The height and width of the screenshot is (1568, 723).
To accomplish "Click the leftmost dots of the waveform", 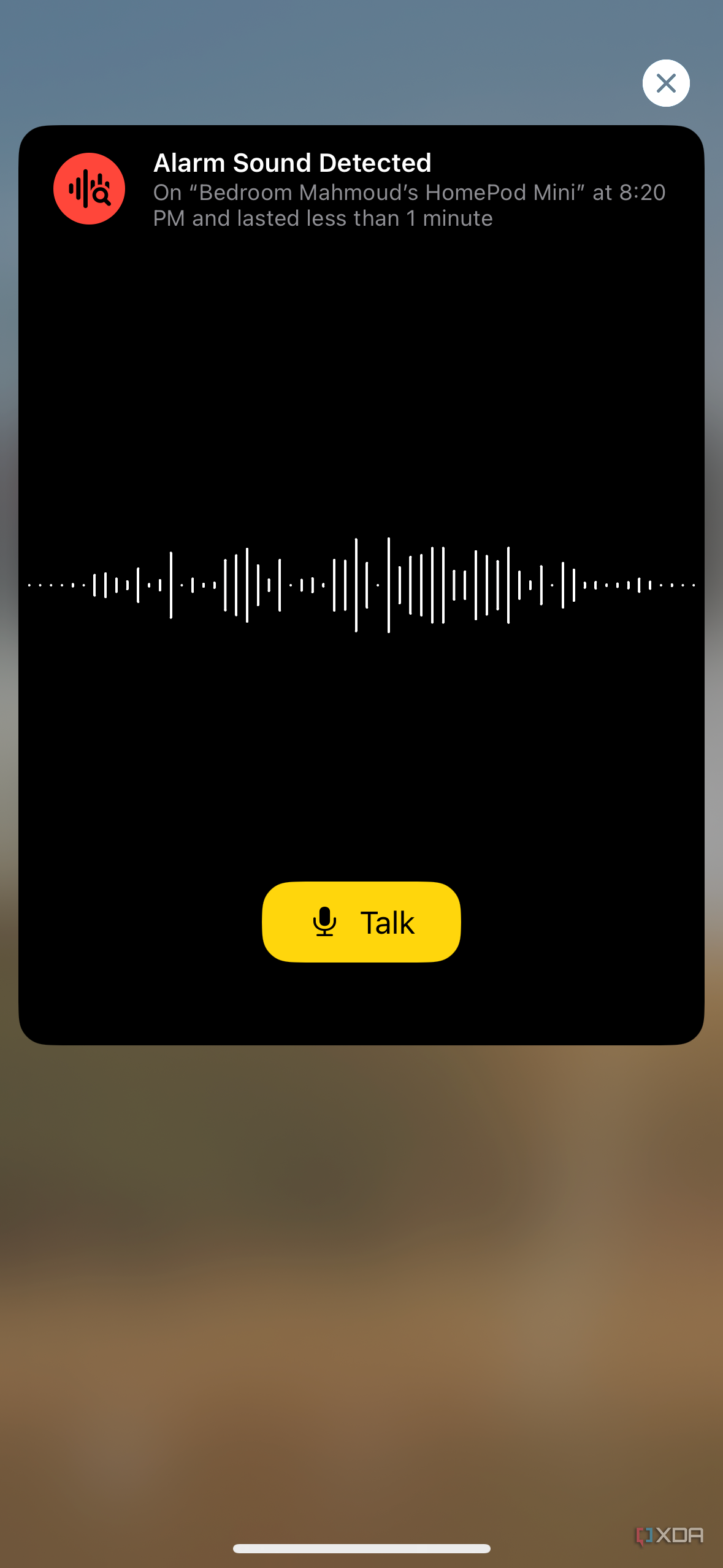I will [x=43, y=586].
